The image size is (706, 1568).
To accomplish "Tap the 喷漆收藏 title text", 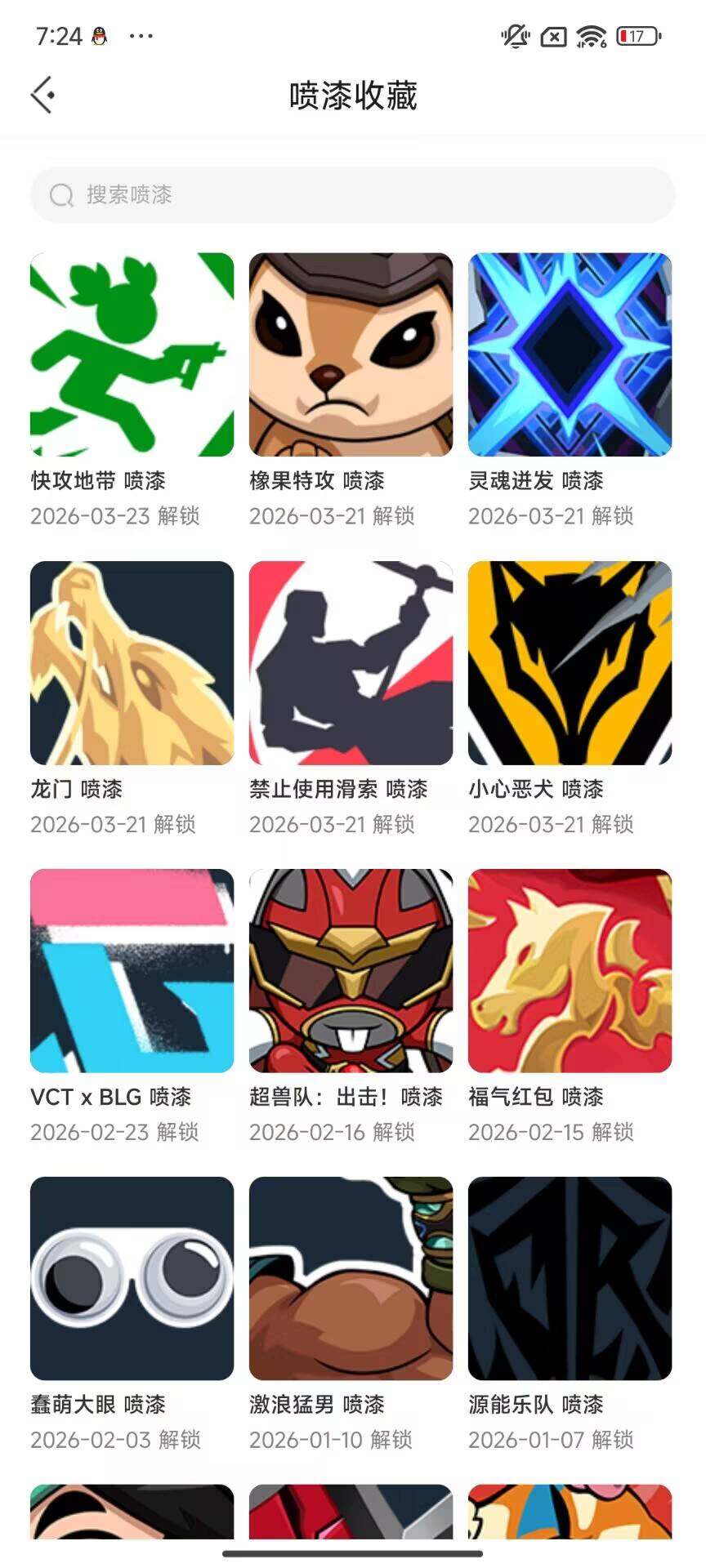I will coord(353,95).
